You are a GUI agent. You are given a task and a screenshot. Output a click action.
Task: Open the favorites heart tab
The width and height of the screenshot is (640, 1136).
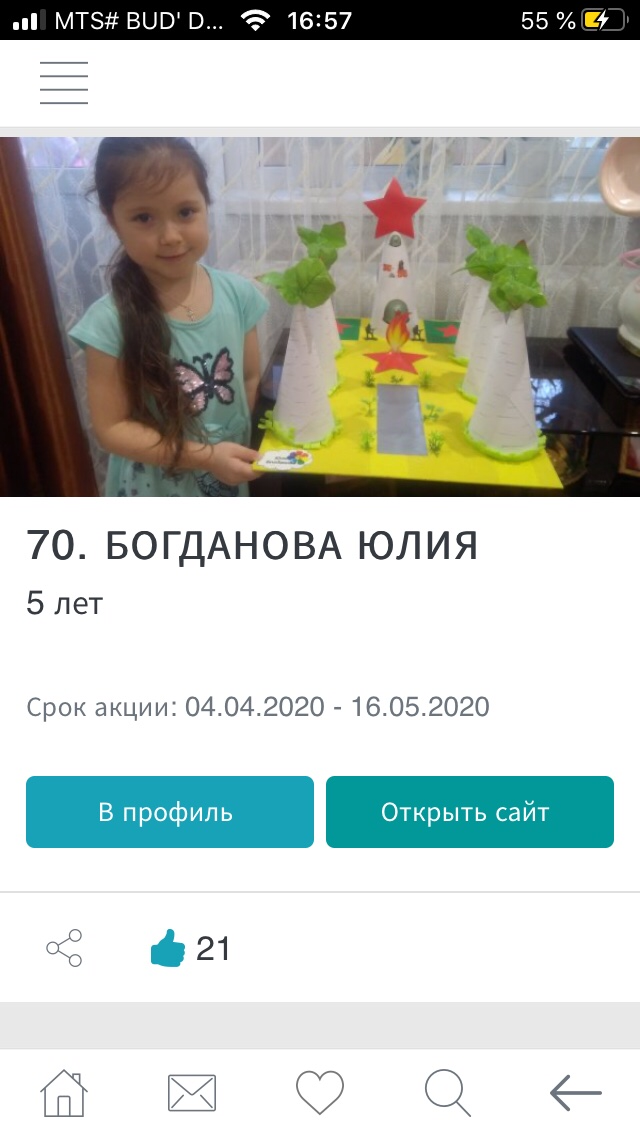(320, 1093)
